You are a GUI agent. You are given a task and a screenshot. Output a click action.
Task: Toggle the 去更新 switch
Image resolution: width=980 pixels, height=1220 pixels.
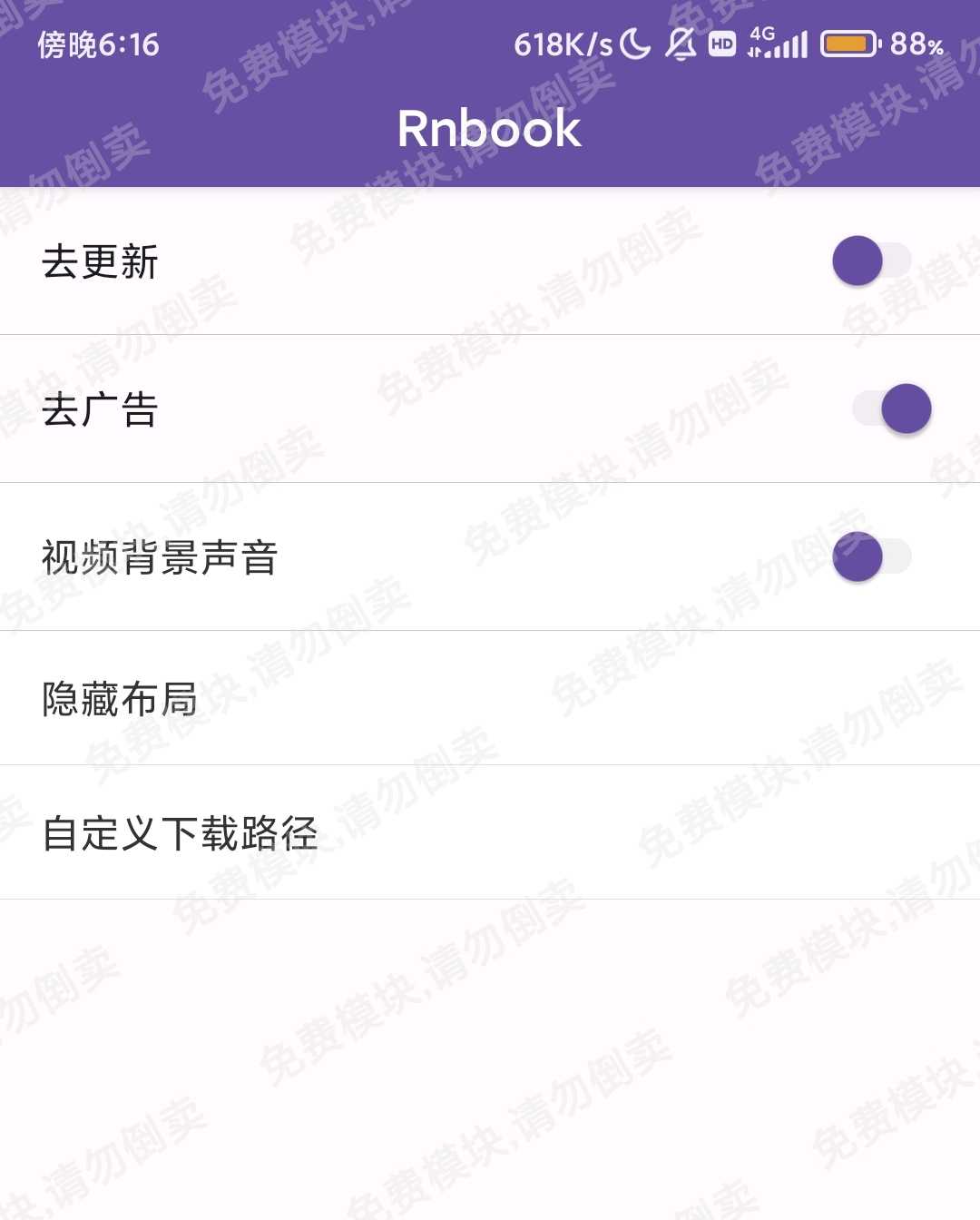[871, 261]
